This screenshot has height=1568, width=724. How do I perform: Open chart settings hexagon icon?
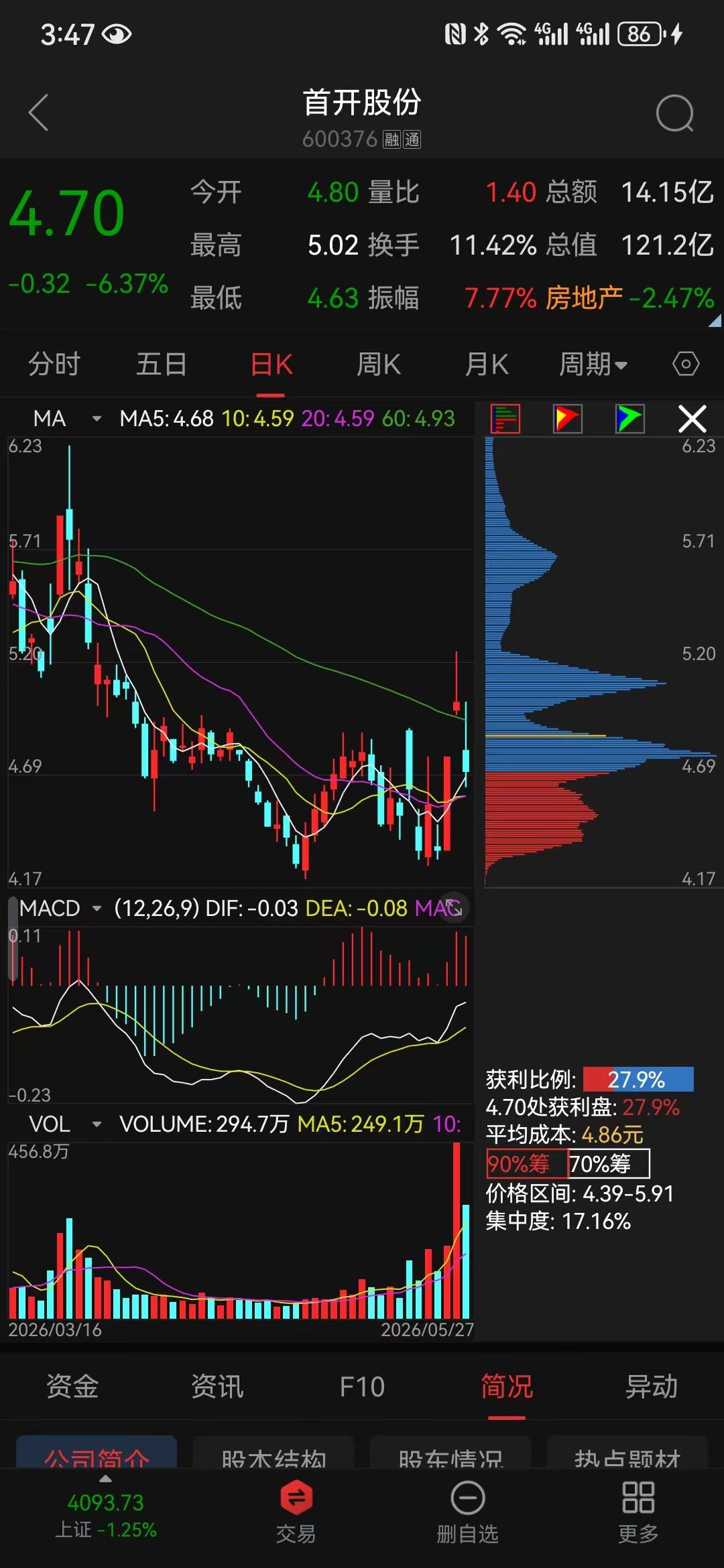(x=686, y=365)
